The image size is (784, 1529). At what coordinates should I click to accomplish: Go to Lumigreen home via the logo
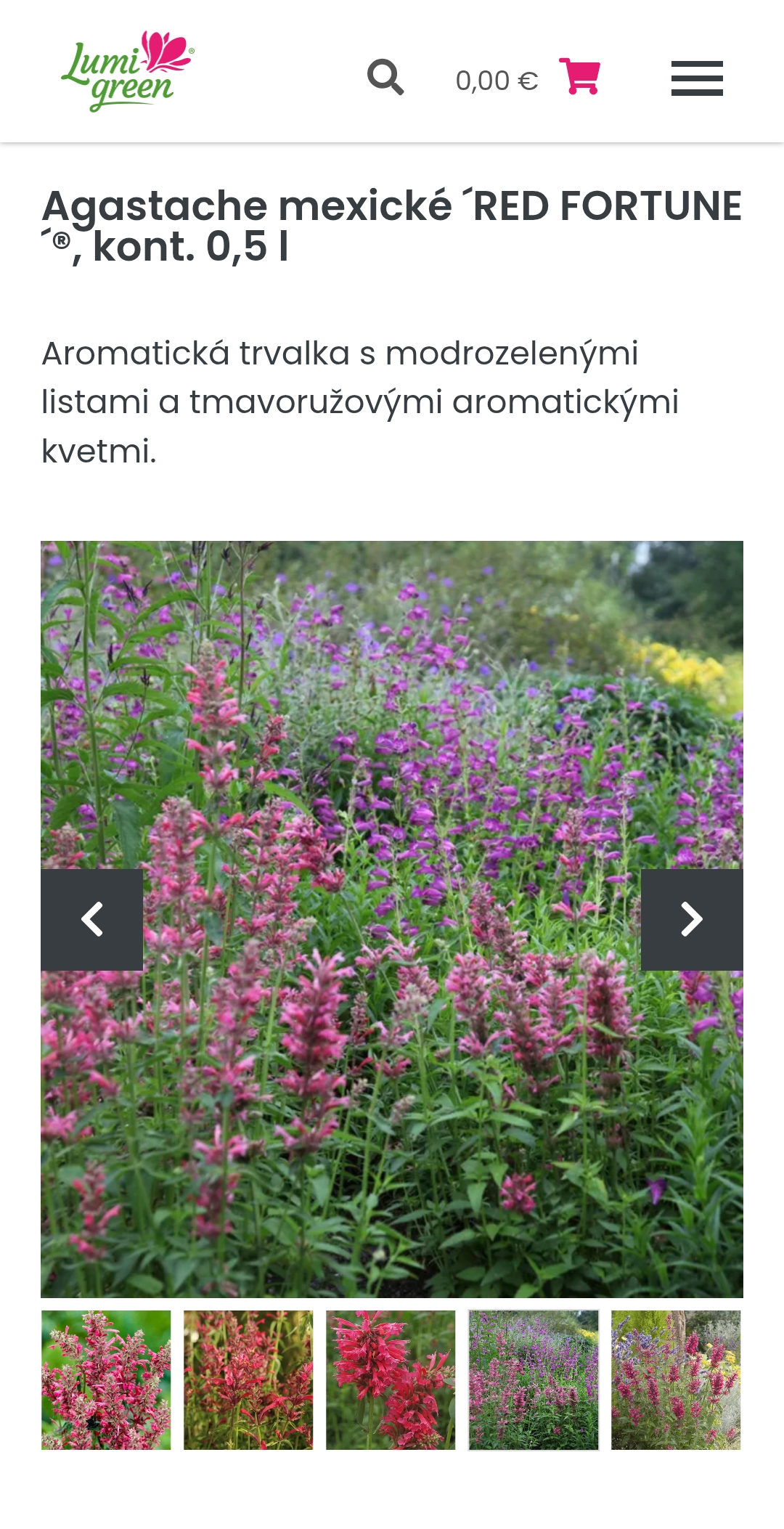(128, 71)
